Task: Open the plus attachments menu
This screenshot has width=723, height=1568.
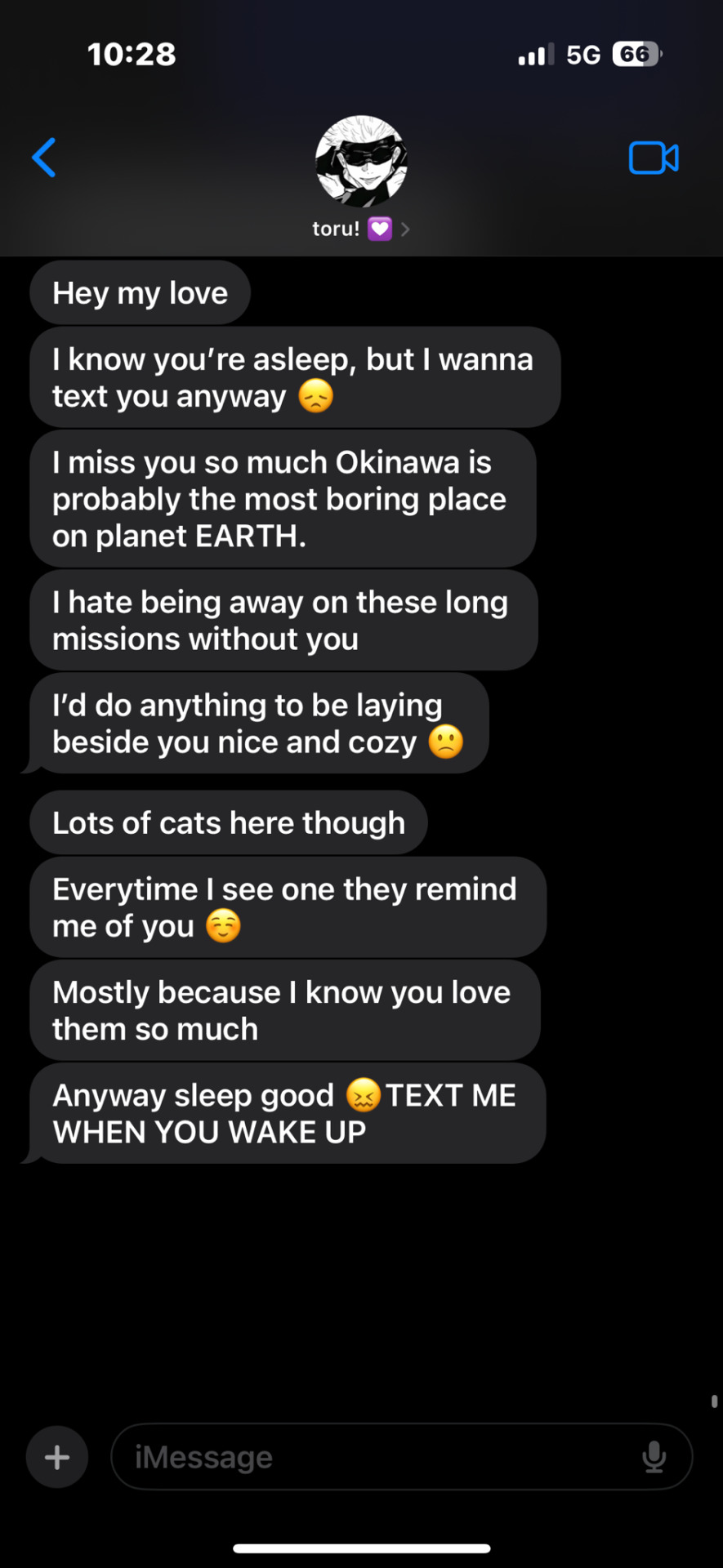Action: (57, 1458)
